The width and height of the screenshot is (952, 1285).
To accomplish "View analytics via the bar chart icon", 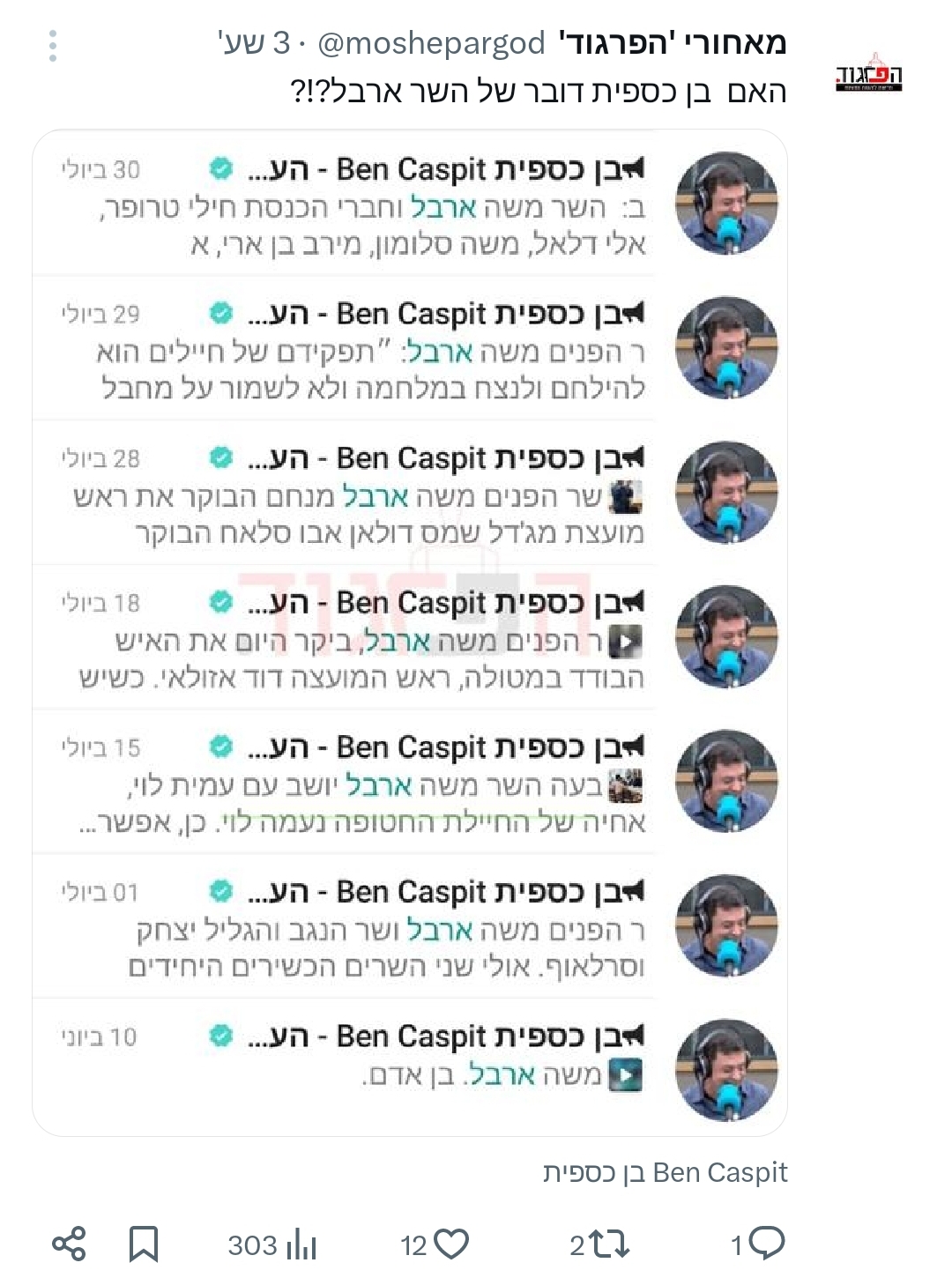I will pos(300,1244).
